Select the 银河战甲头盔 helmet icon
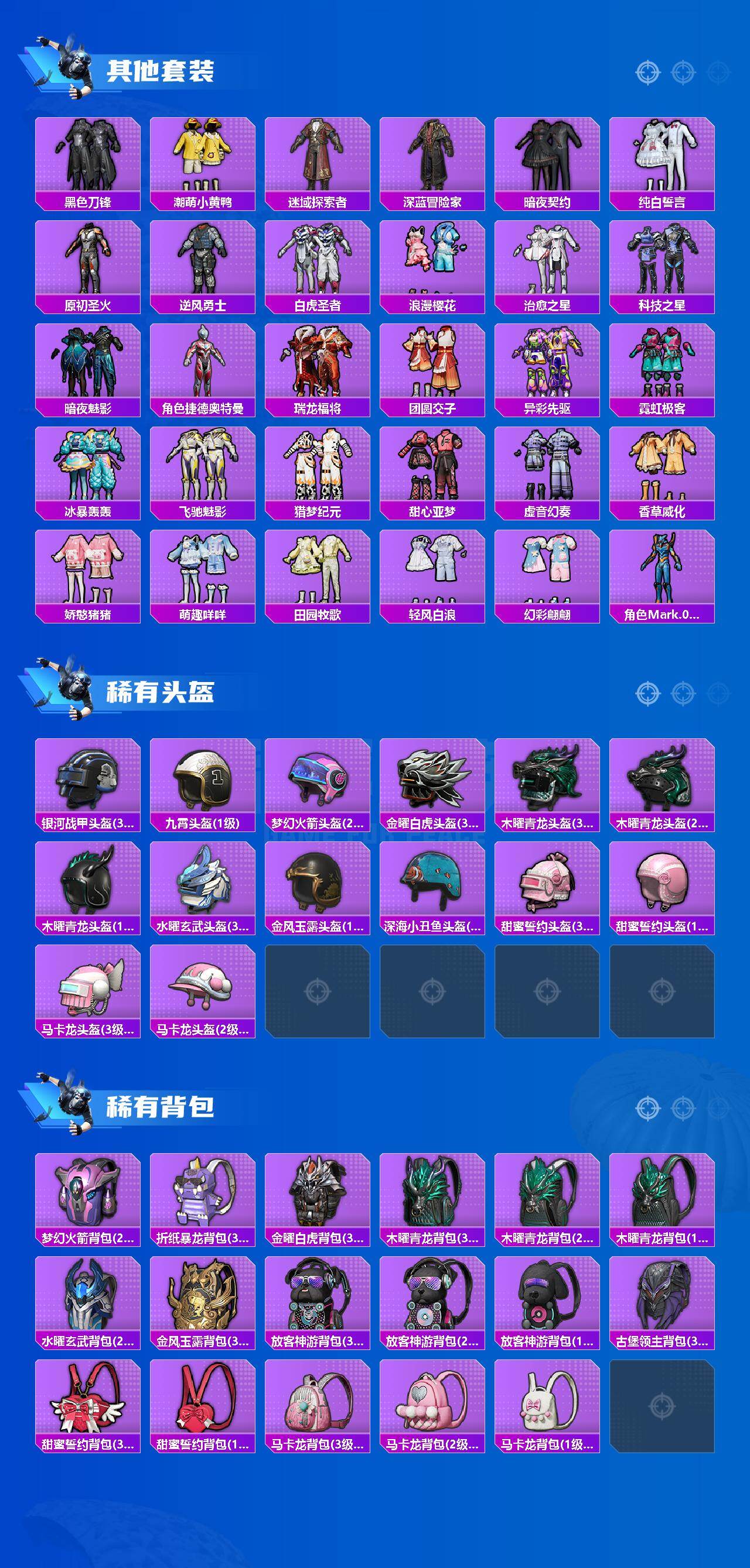Screen dimensions: 750x1568 (x=88, y=785)
